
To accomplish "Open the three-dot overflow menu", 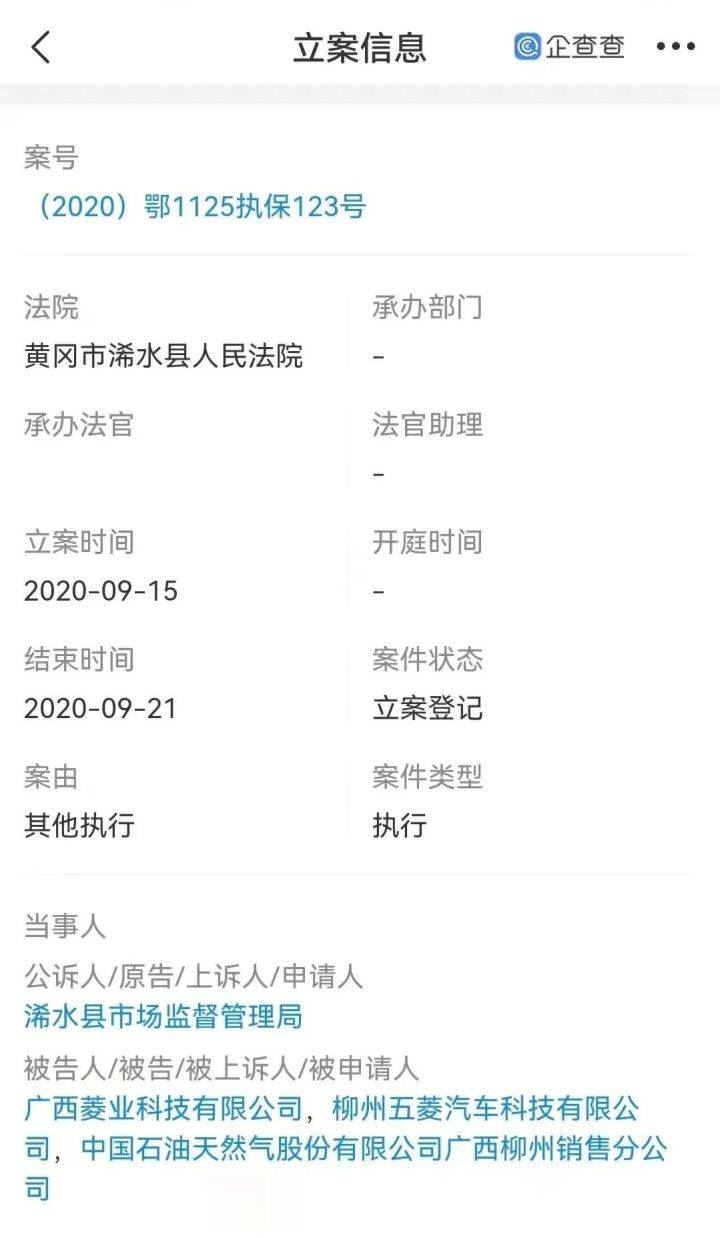I will tap(675, 47).
